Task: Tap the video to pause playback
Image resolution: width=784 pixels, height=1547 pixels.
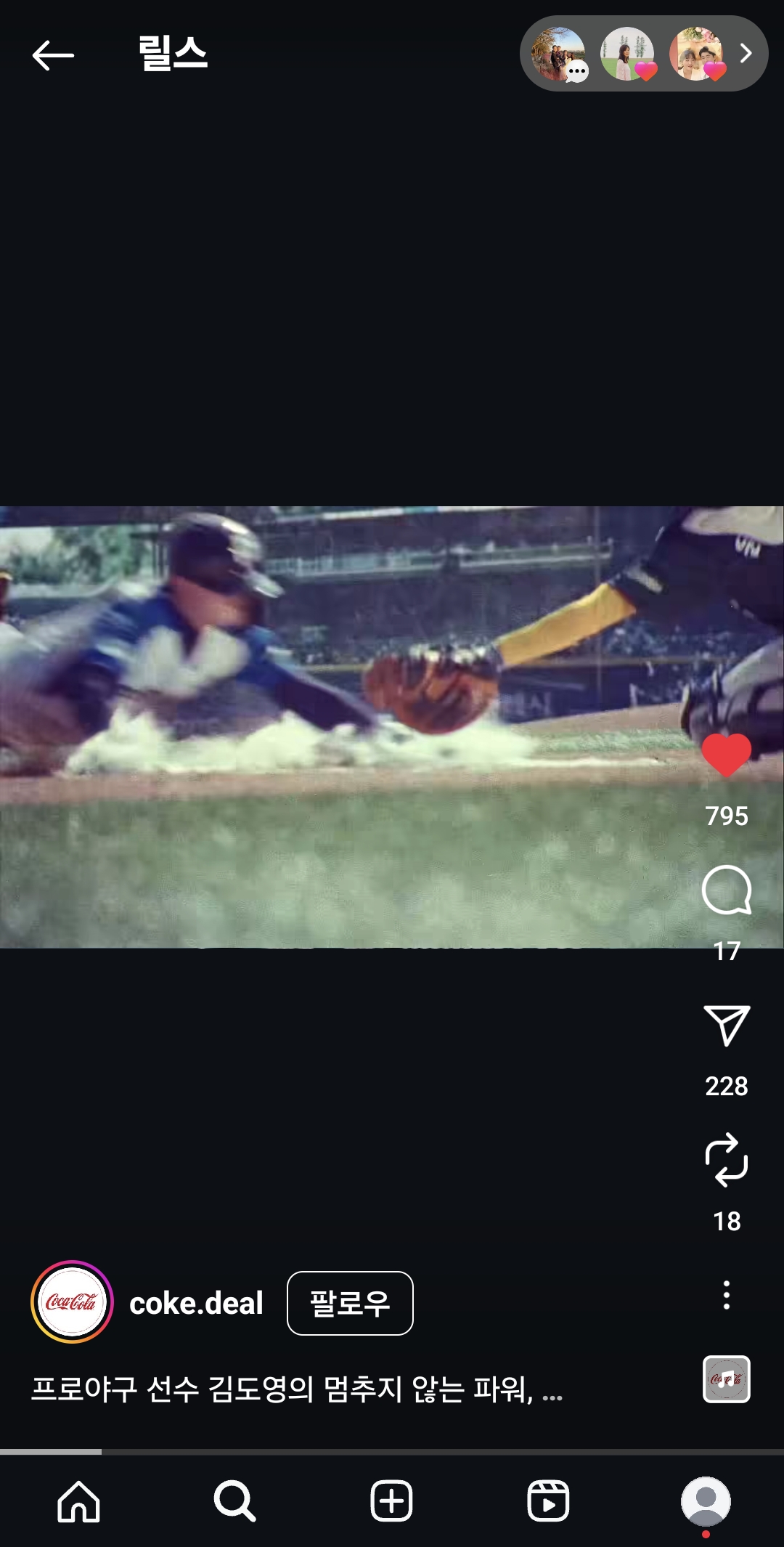Action: pyautogui.click(x=348, y=727)
